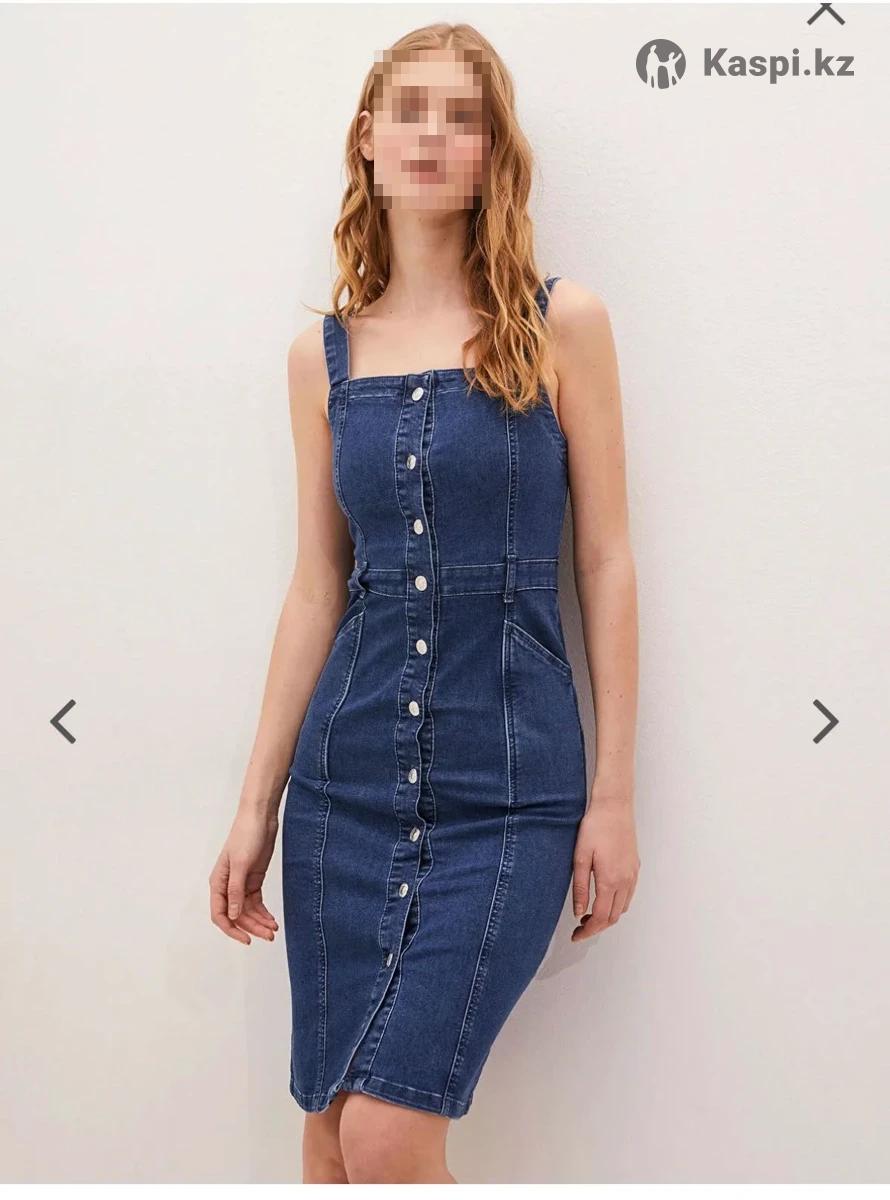Show the next product photo
Screen dimensions: 890x1200
[x=825, y=721]
